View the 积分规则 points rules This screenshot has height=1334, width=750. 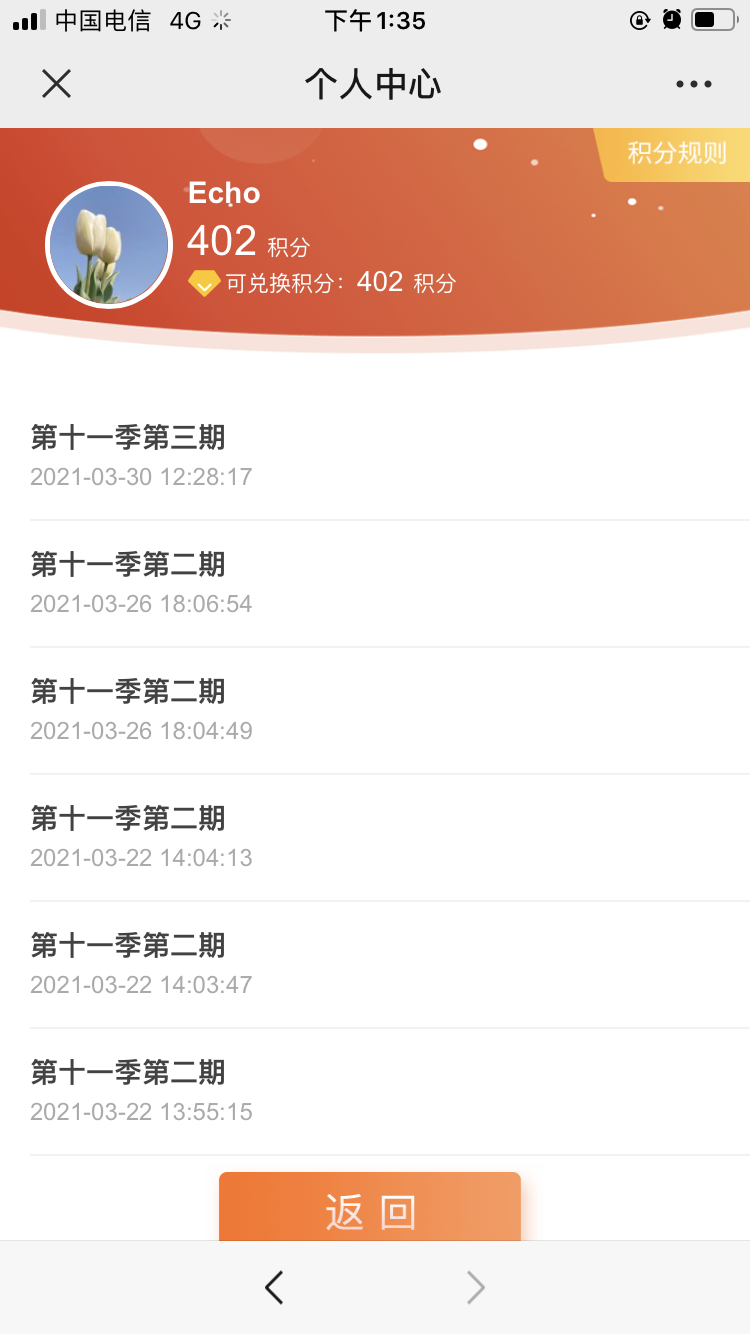point(676,153)
